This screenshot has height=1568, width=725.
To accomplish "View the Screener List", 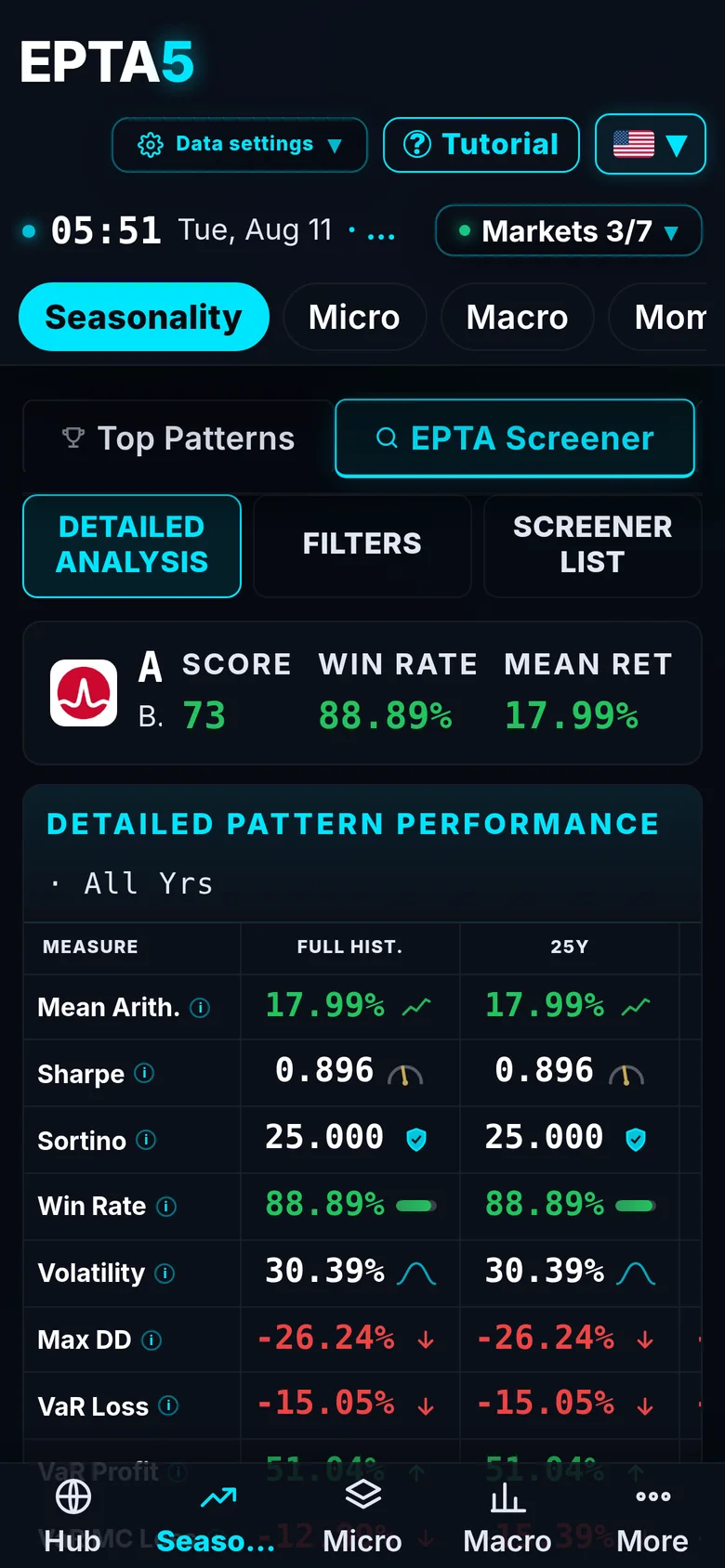I will click(x=592, y=545).
